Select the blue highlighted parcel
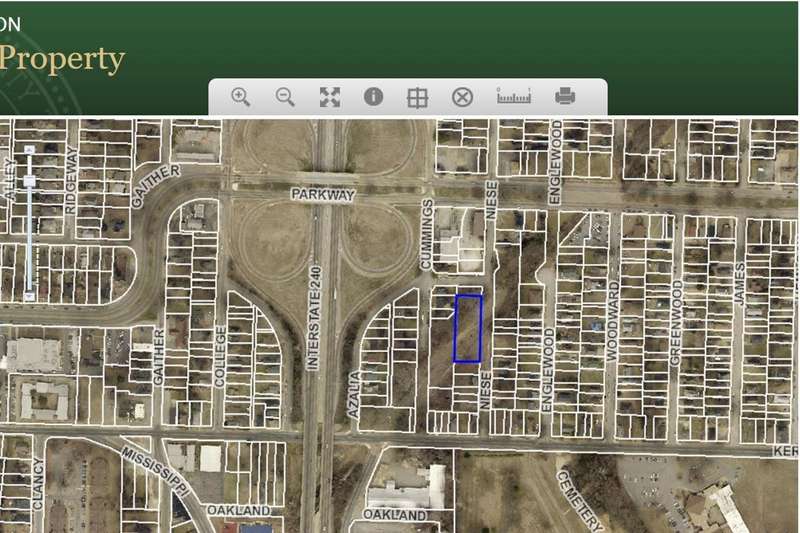Screen dimensions: 800x533 [x=468, y=328]
